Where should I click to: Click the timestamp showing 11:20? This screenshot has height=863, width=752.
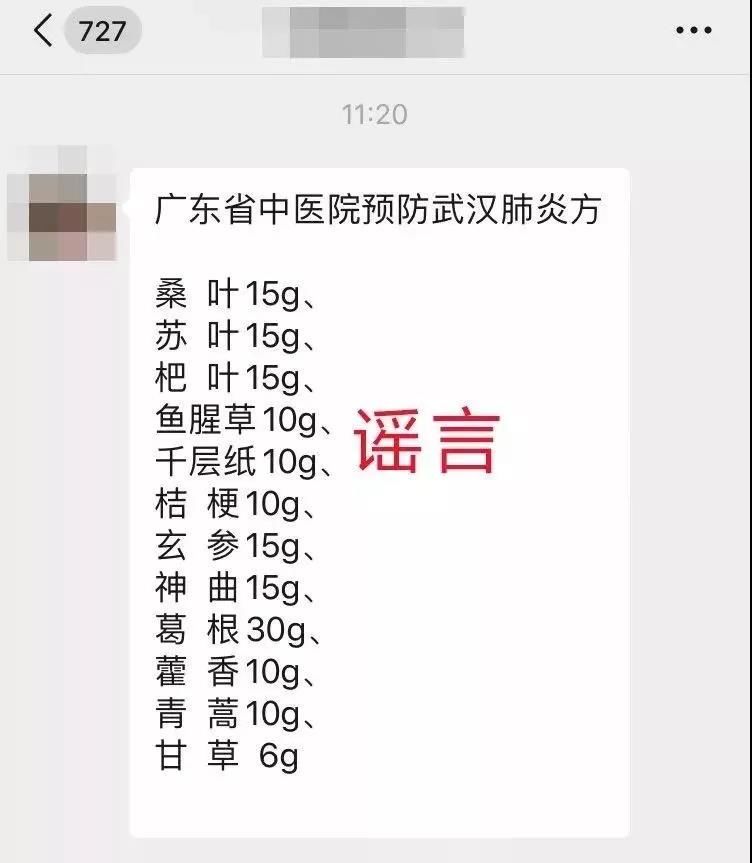point(376,113)
